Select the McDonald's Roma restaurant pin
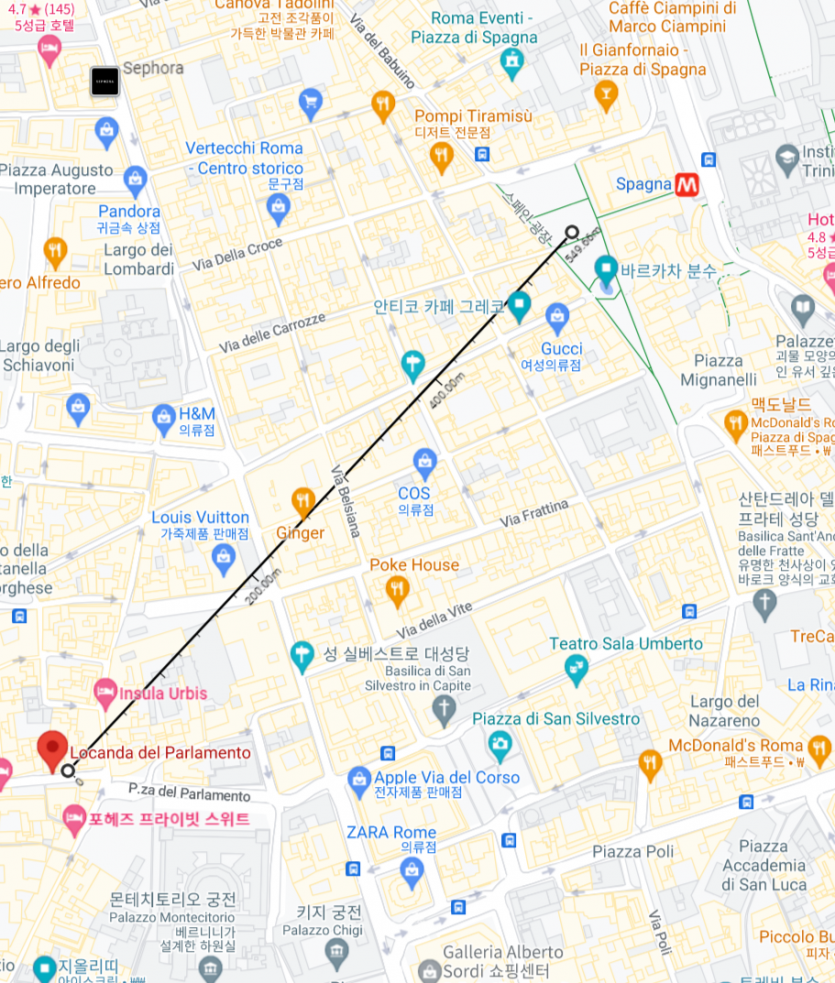The height and width of the screenshot is (983, 835). [x=650, y=764]
